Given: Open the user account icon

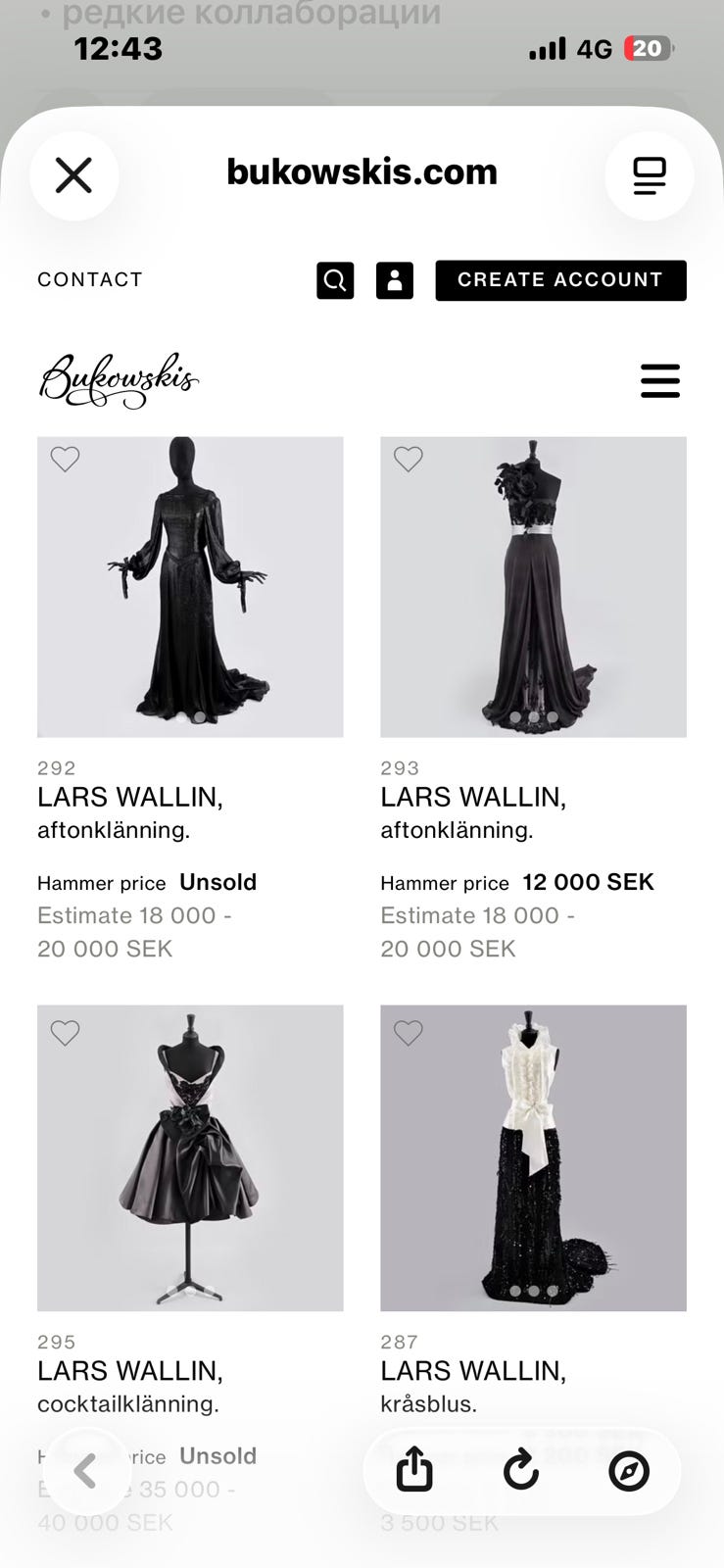Looking at the screenshot, I should [395, 280].
